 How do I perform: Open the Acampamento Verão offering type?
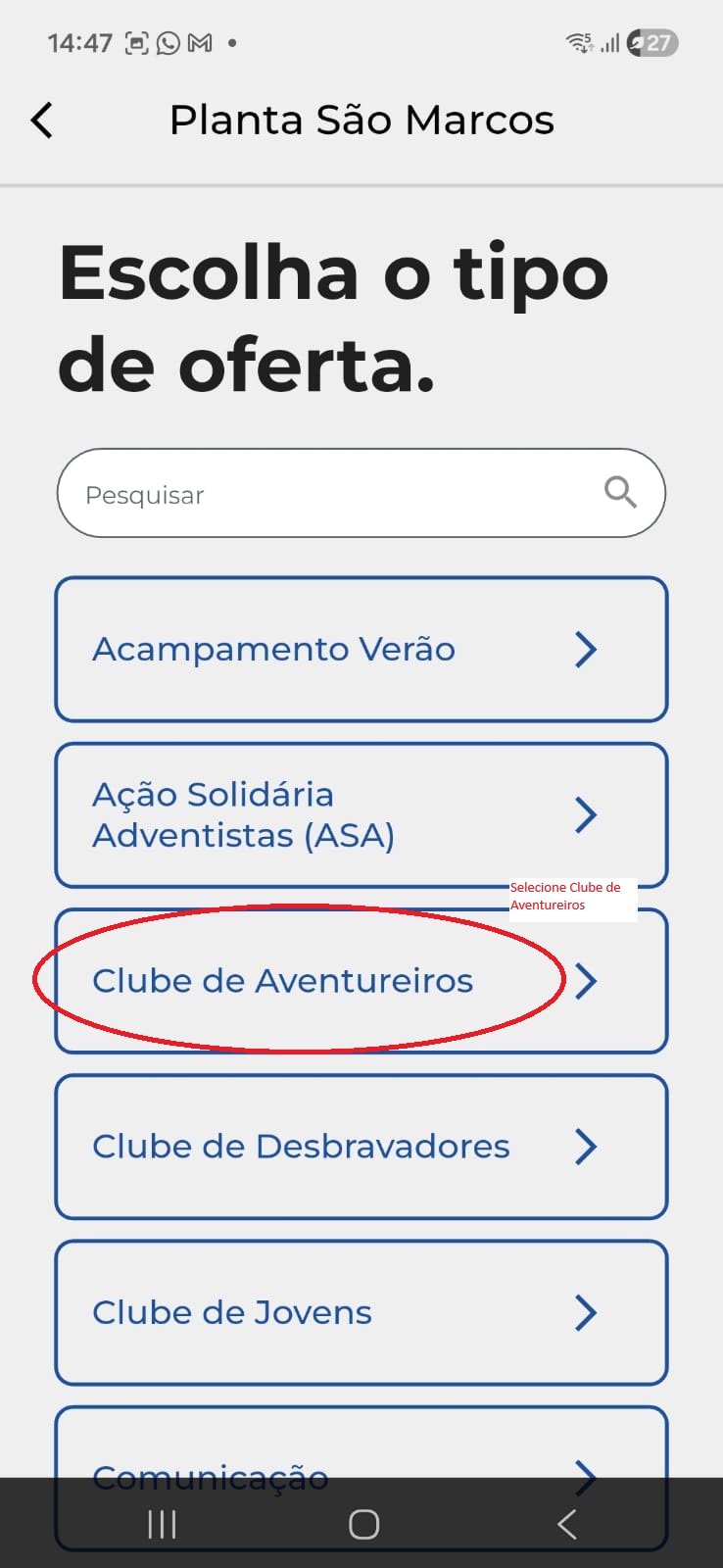click(361, 649)
